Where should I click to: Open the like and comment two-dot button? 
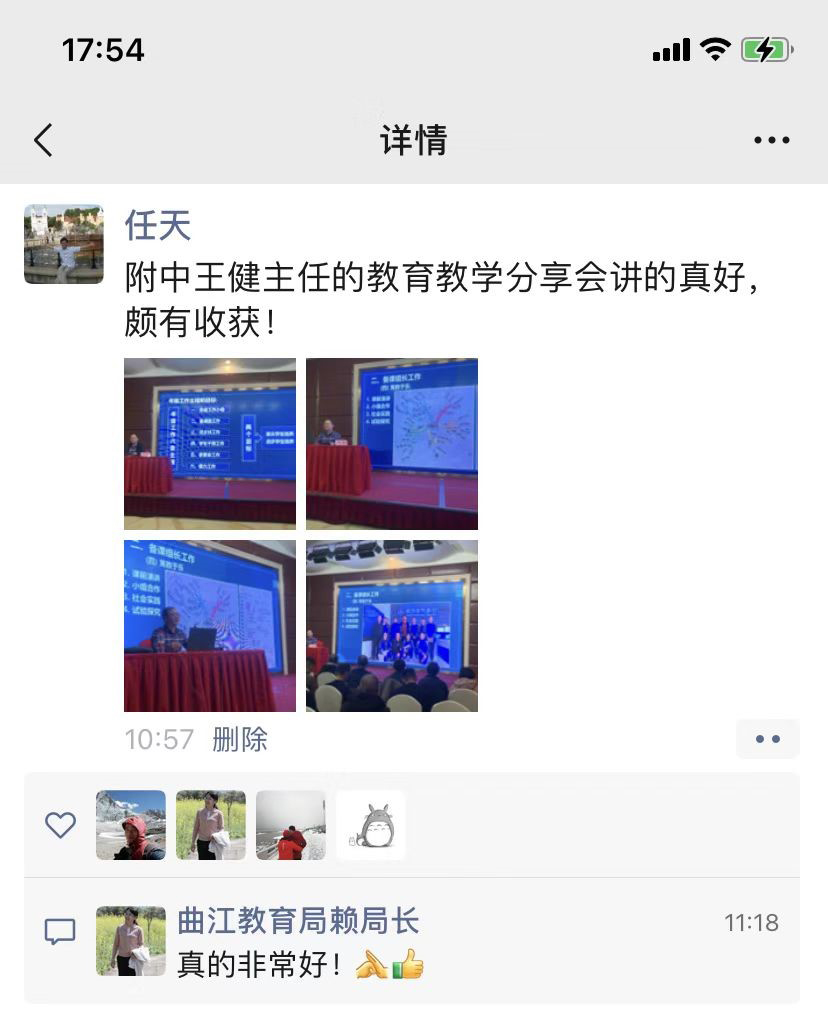(767, 739)
